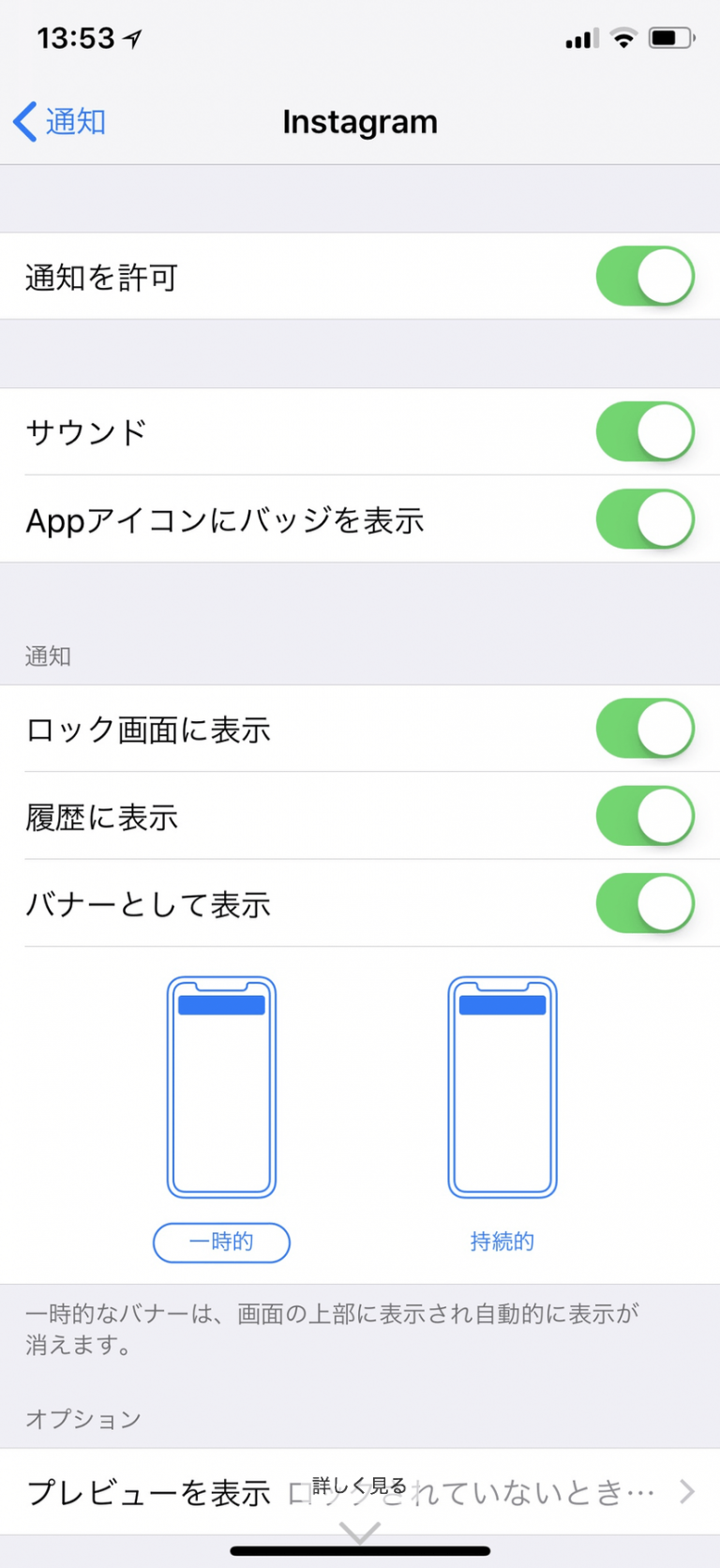Return to 通知 via the back button
The width and height of the screenshot is (720, 1568).
(56, 122)
